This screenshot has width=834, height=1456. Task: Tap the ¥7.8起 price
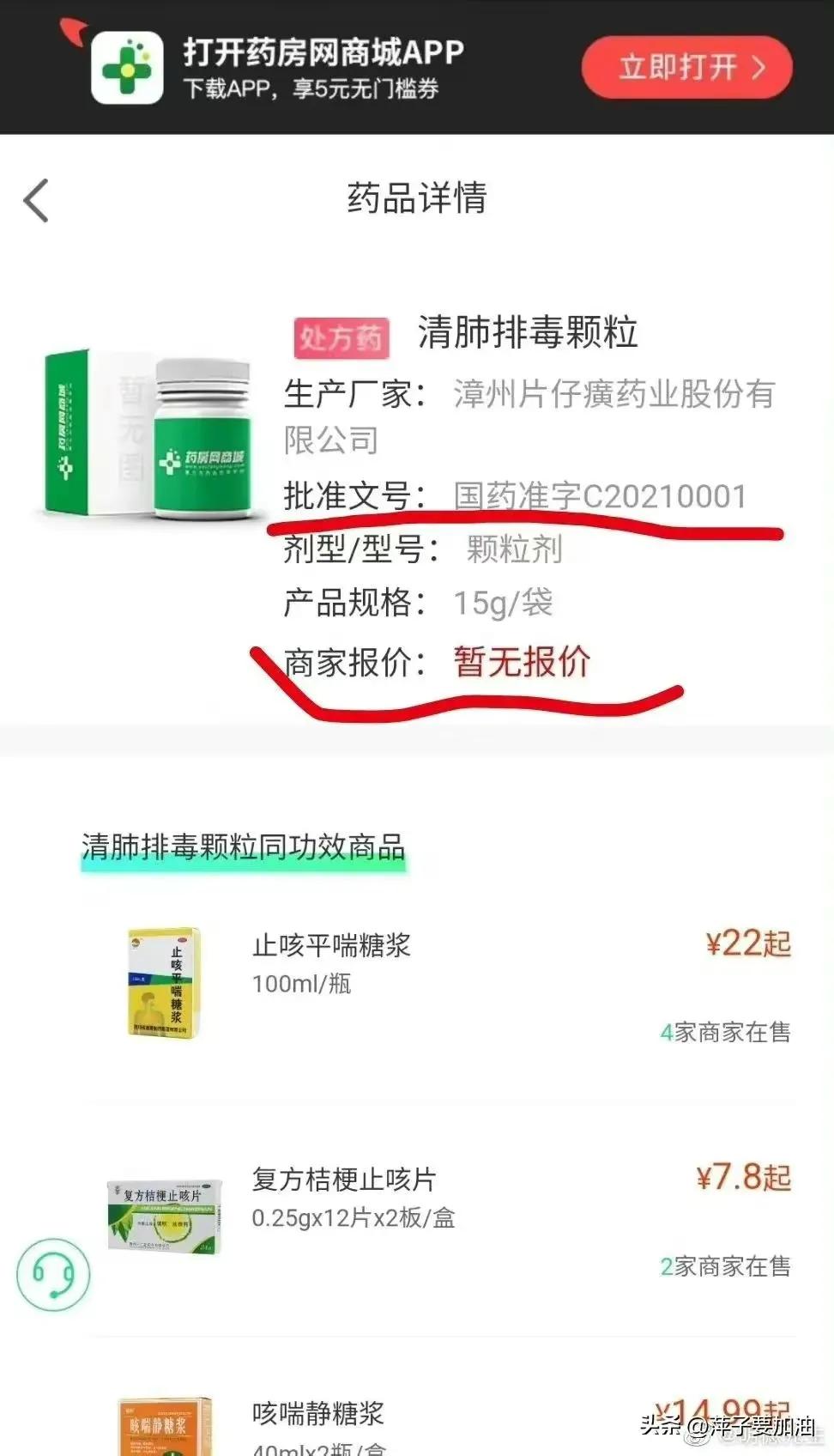point(743,1179)
